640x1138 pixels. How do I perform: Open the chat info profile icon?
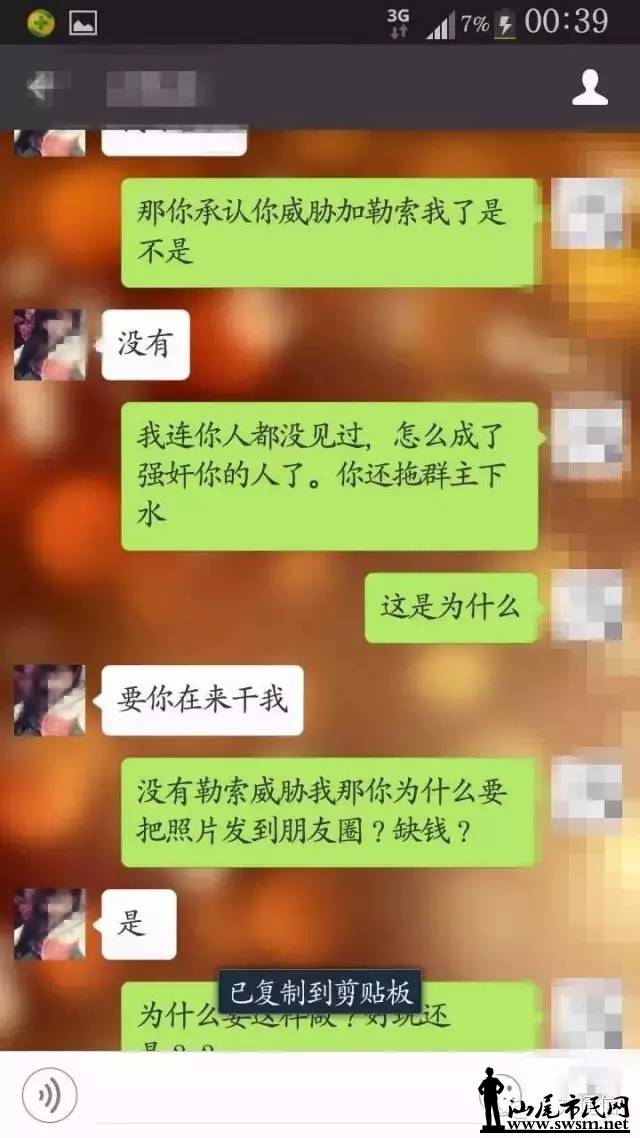(x=589, y=88)
